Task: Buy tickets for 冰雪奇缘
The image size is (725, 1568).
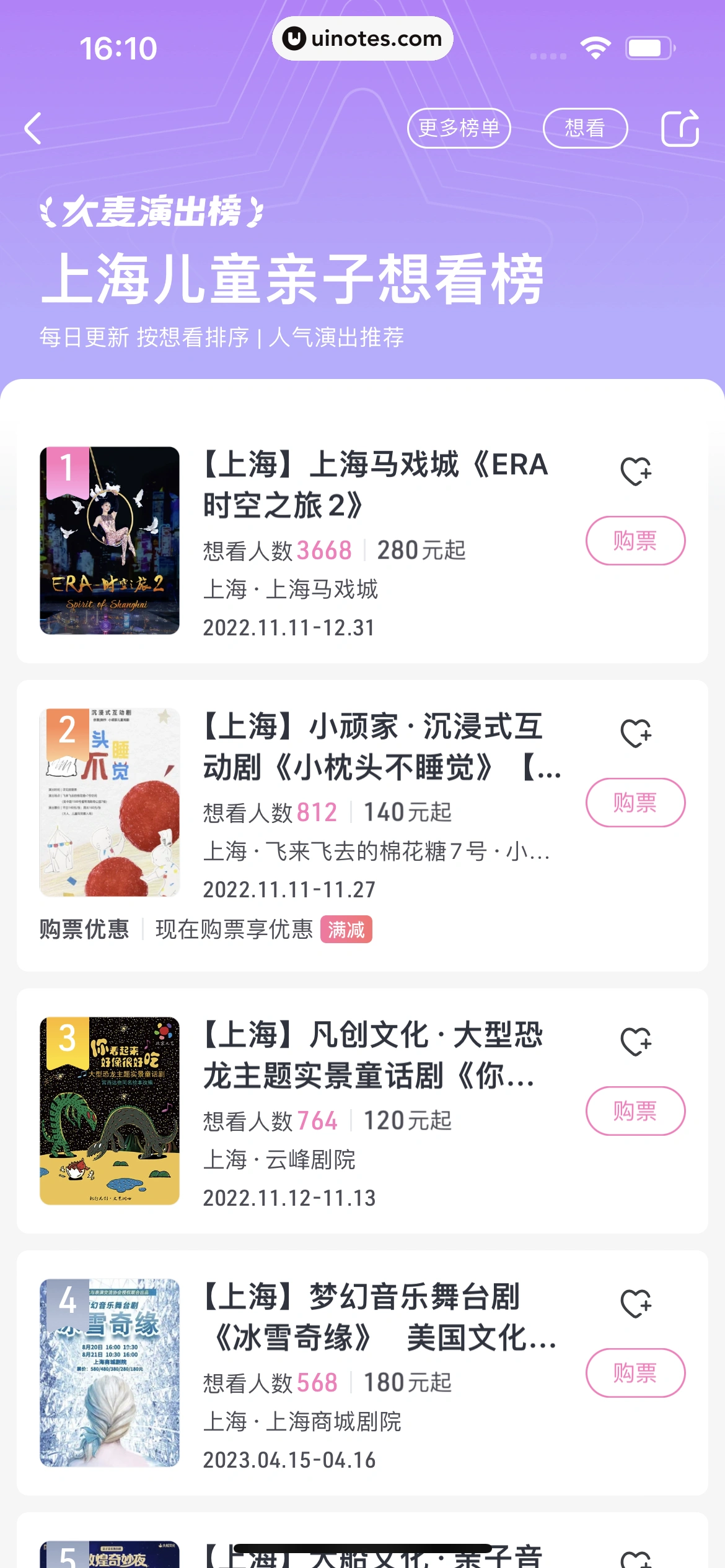Action: tap(635, 1373)
